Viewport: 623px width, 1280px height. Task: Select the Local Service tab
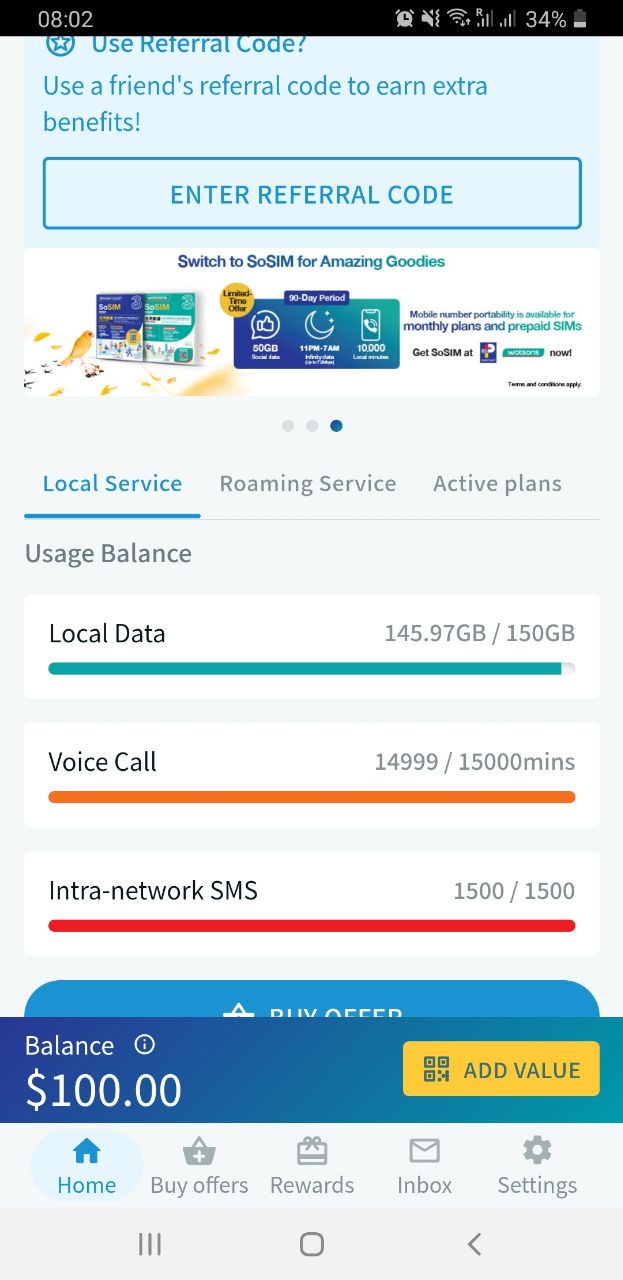[112, 484]
